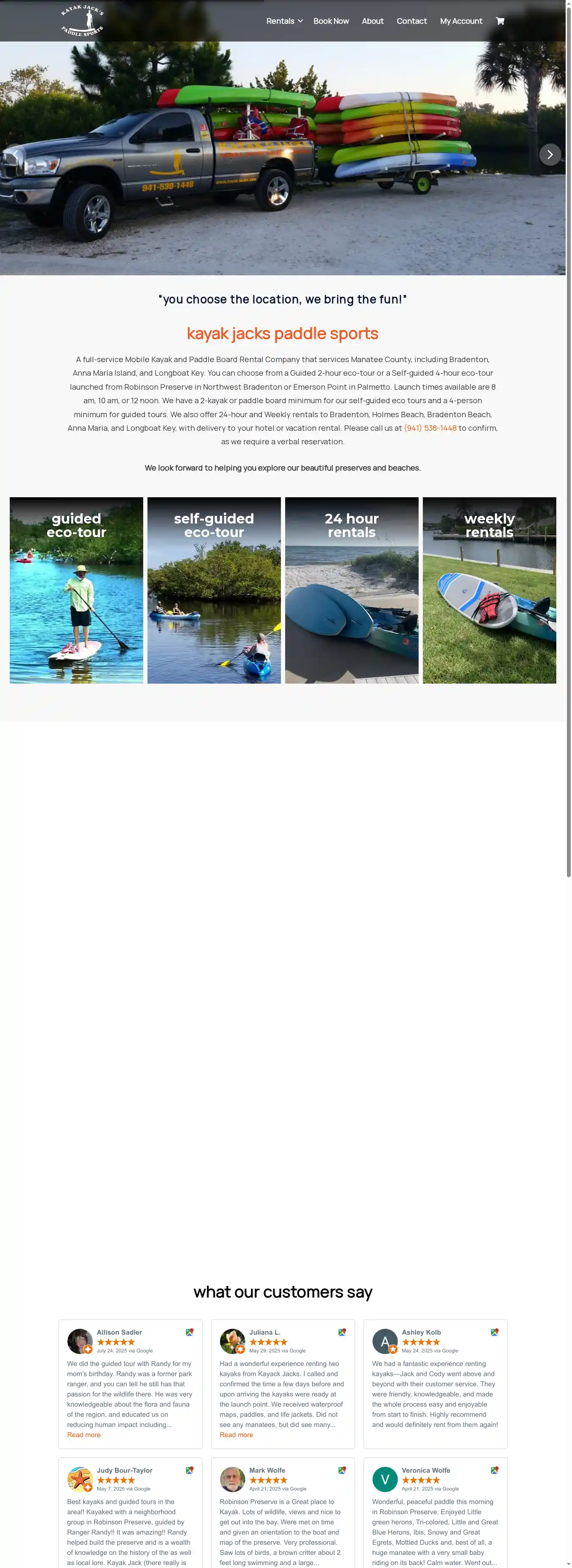Open the guided eco-tour tile
572x1568 pixels.
point(76,590)
